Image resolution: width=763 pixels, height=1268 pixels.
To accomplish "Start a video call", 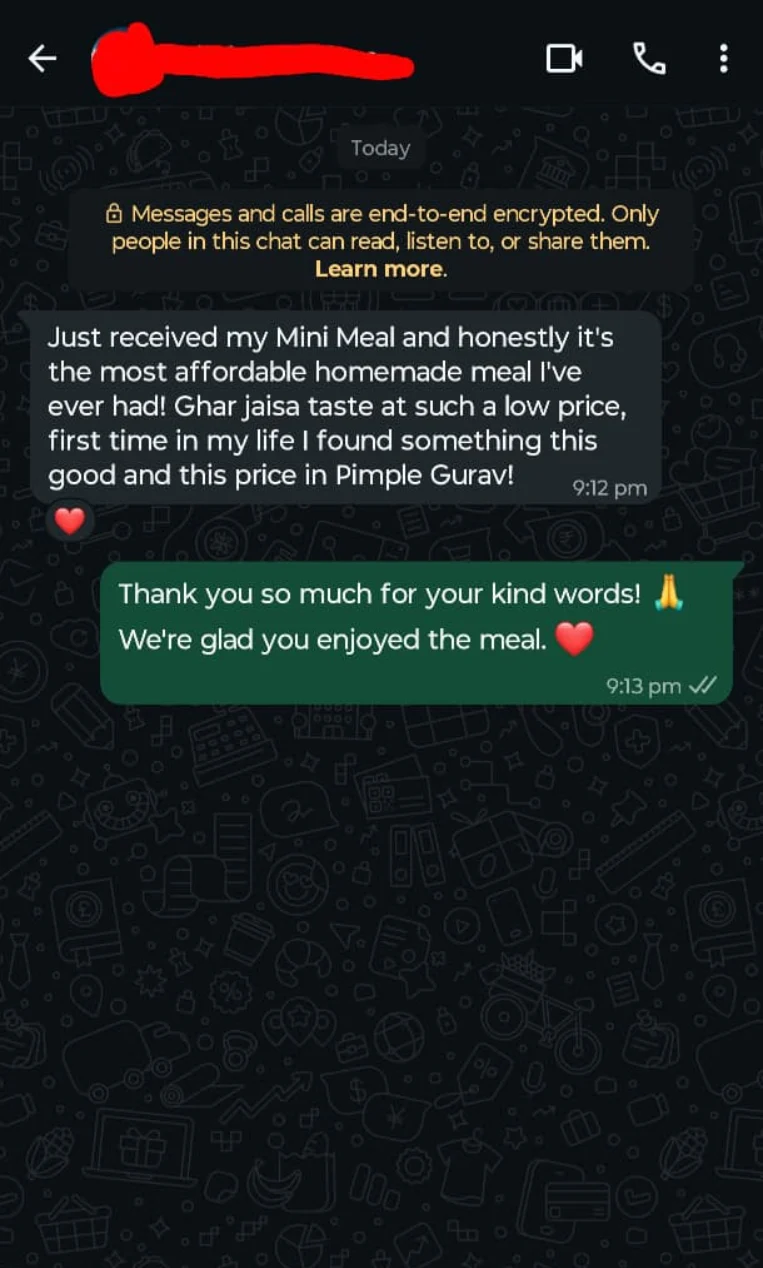I will pos(564,58).
